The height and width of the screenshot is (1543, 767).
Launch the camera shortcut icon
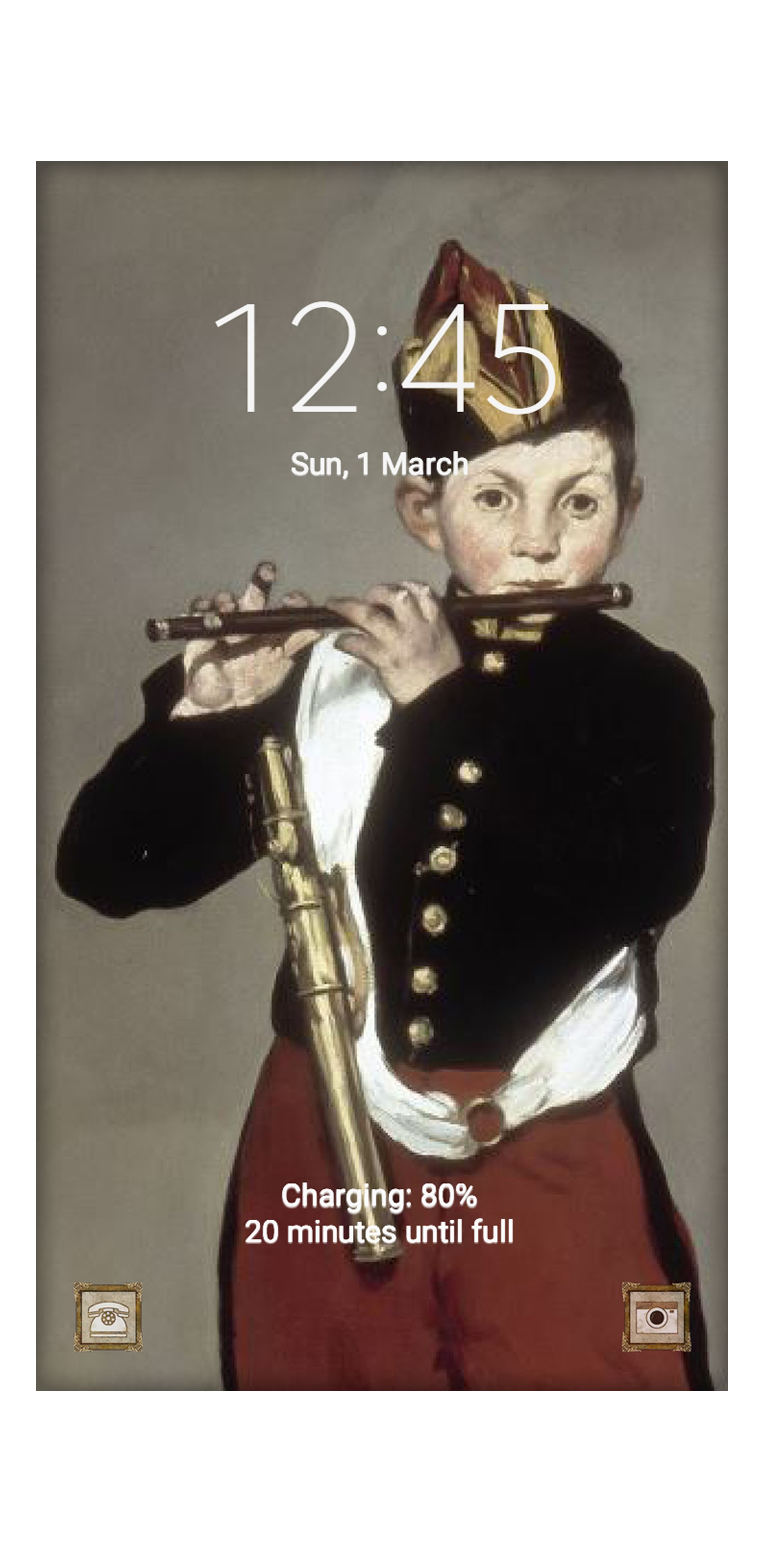click(x=656, y=1317)
